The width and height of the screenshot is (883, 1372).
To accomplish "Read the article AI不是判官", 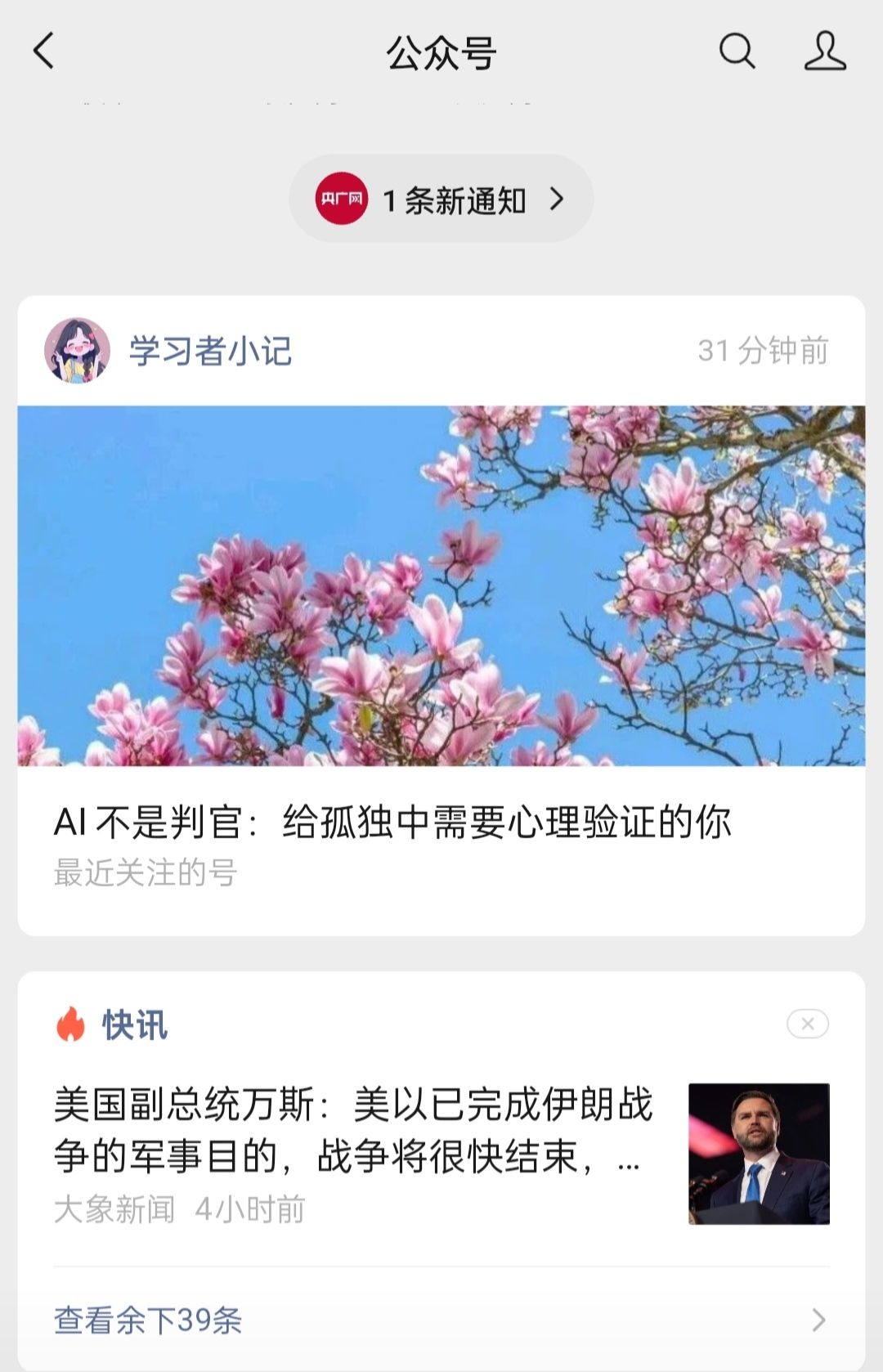I will [x=392, y=822].
